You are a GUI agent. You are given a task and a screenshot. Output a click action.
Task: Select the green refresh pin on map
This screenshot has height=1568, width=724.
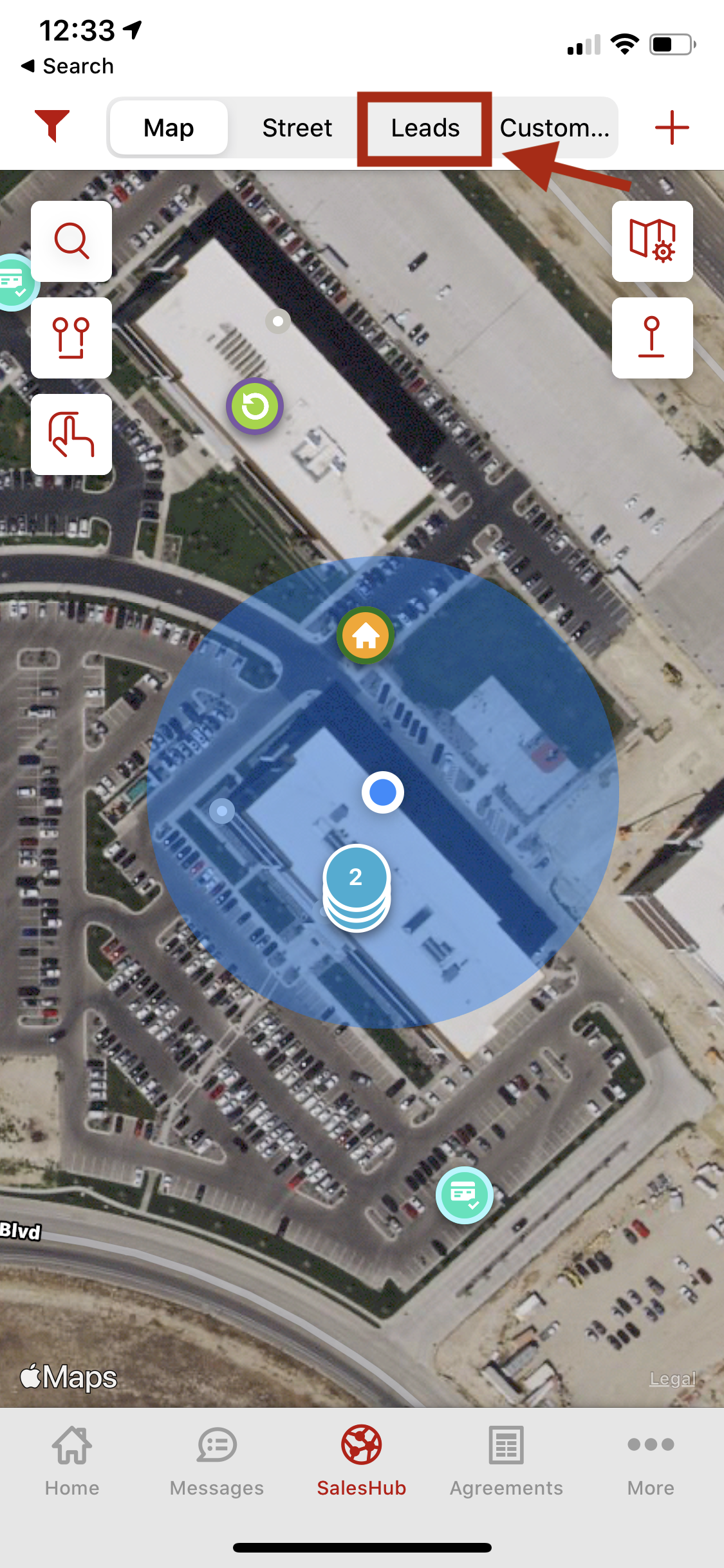pyautogui.click(x=255, y=406)
